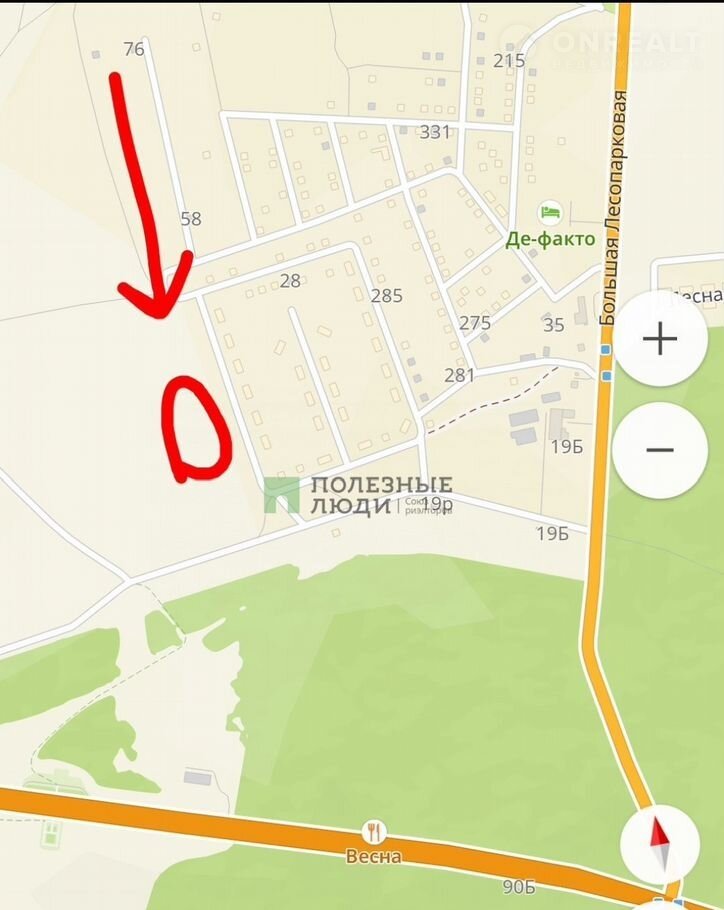Open the Де-факто hotel marker
724x910 pixels.
coord(549,213)
